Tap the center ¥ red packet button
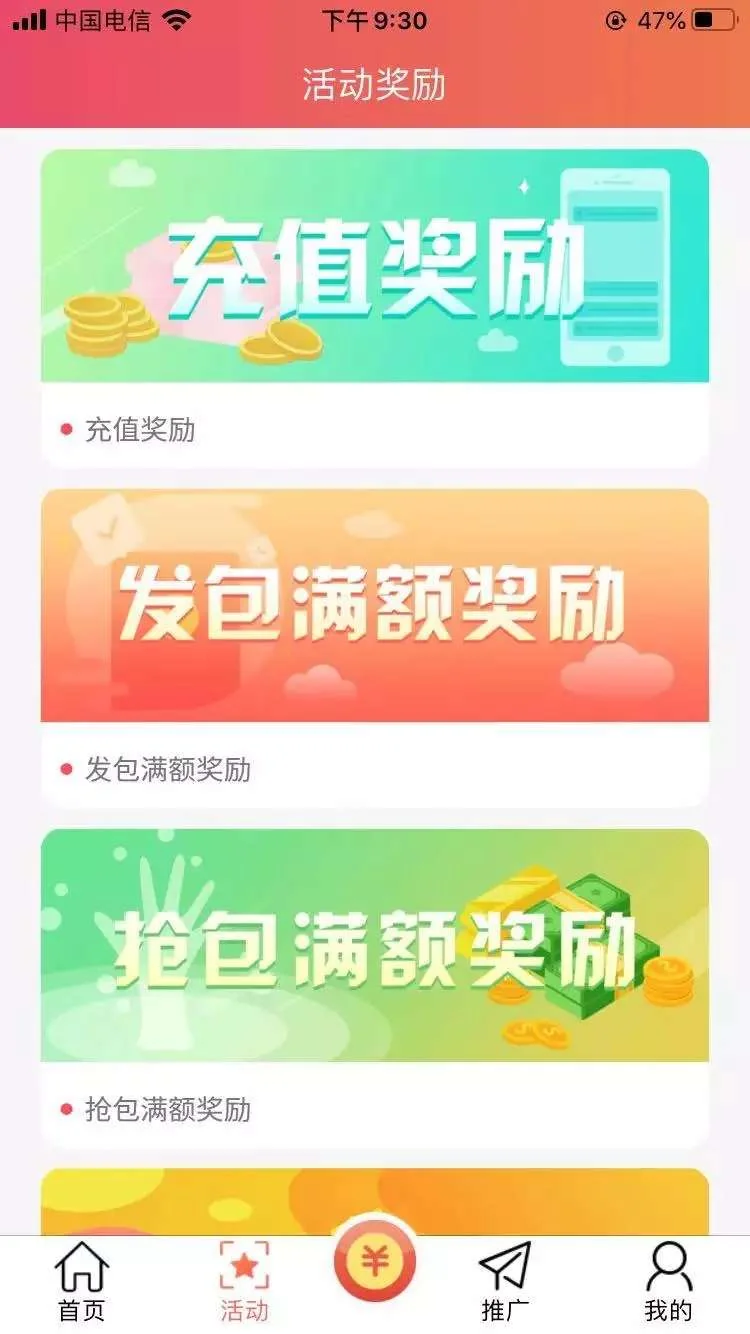 coord(375,1262)
